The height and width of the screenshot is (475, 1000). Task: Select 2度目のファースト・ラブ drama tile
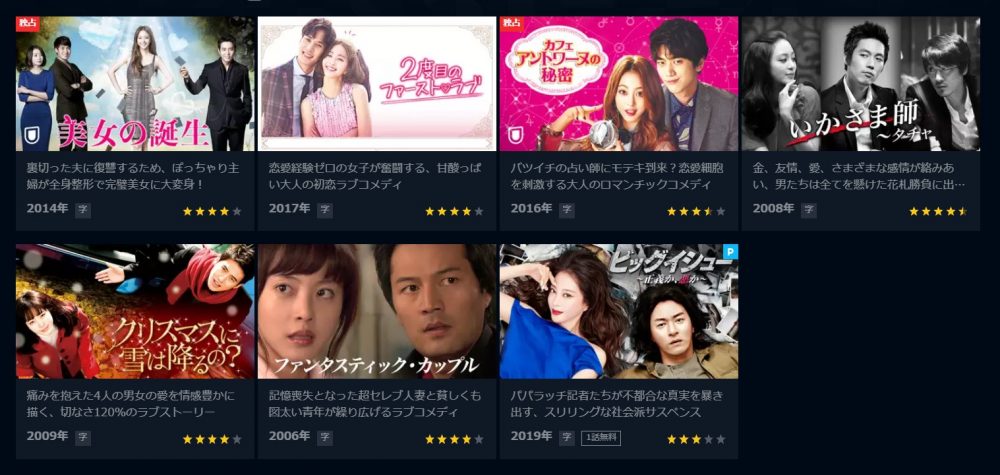click(x=377, y=85)
